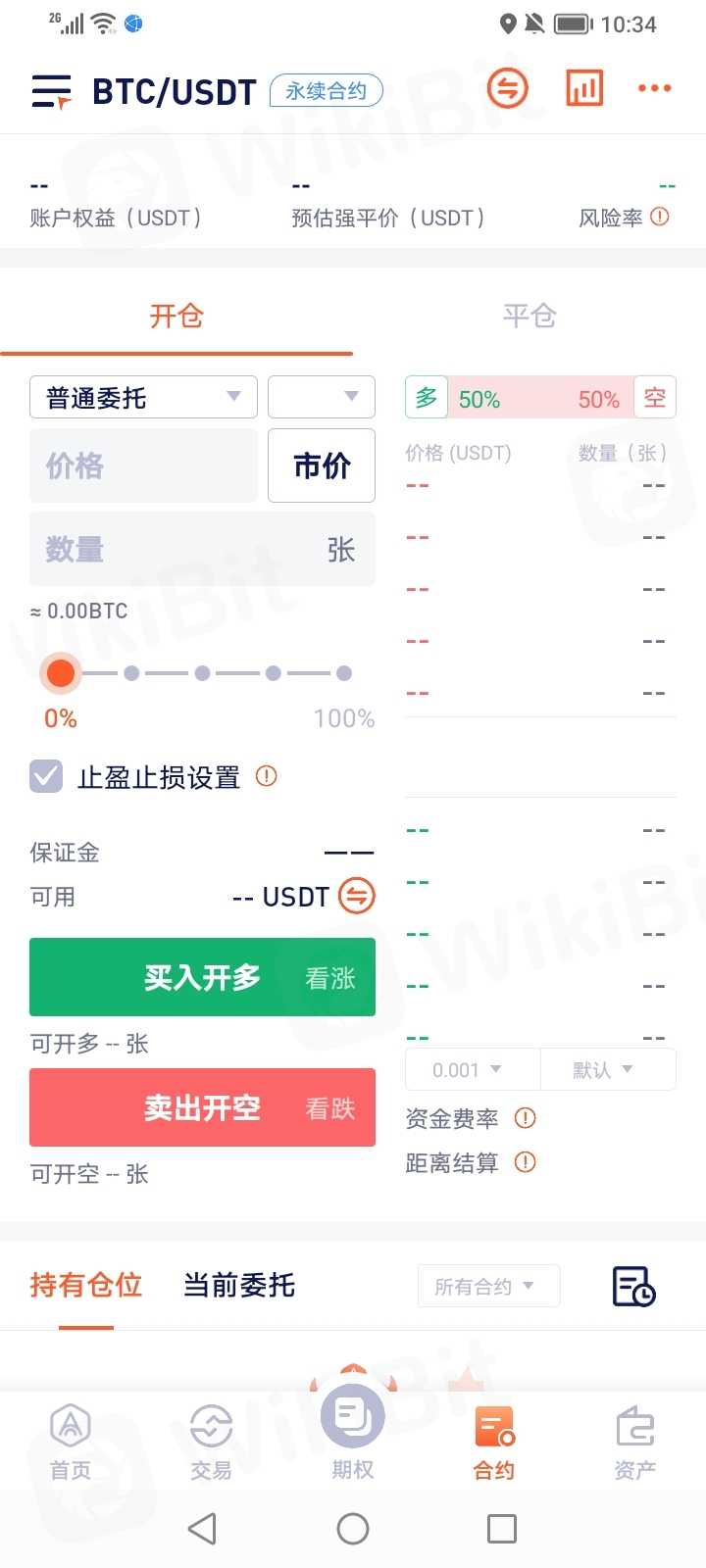This screenshot has height=1568, width=706.
Task: Expand the 普通委托 order type dropdown
Action: click(143, 397)
